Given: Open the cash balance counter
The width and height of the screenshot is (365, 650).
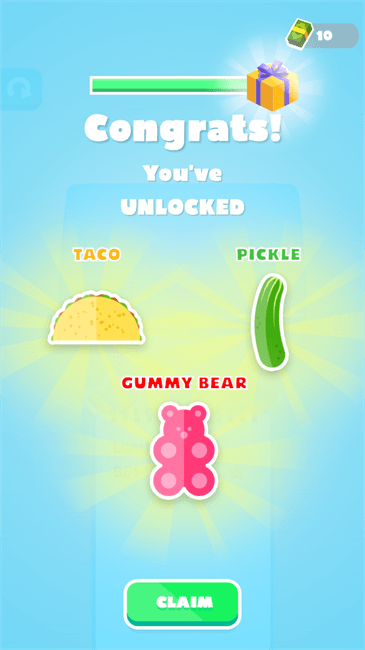Looking at the screenshot, I should (x=322, y=35).
